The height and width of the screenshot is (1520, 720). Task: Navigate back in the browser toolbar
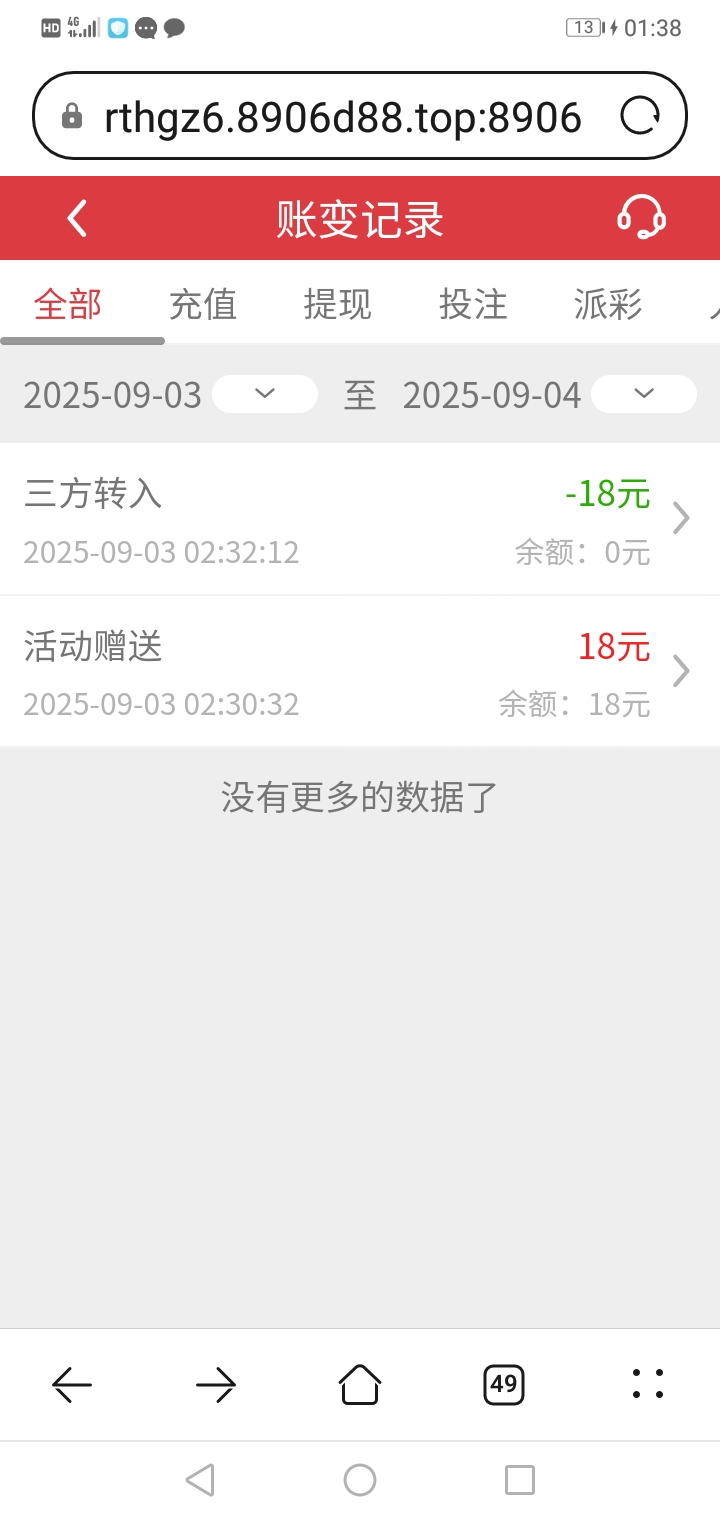(x=72, y=1384)
